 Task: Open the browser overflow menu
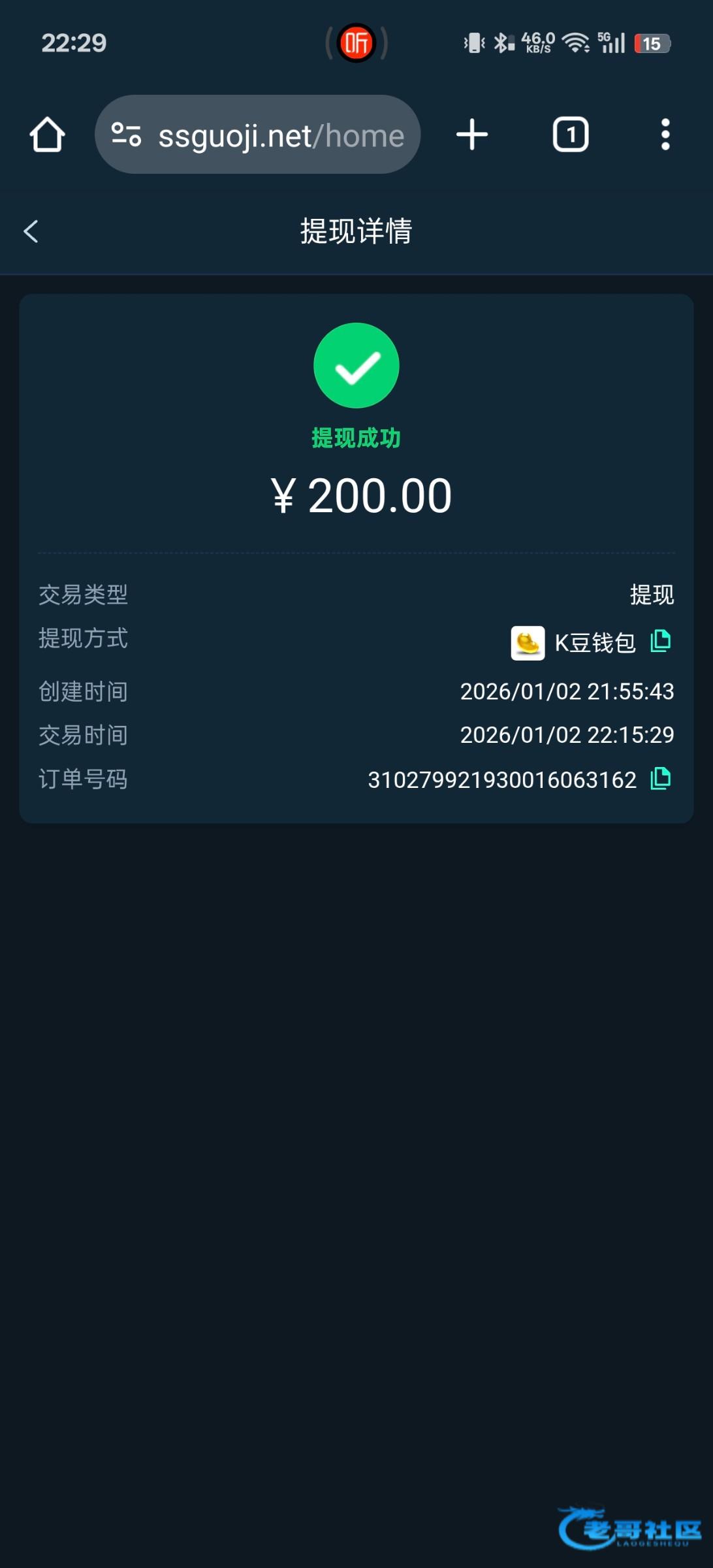[x=665, y=135]
